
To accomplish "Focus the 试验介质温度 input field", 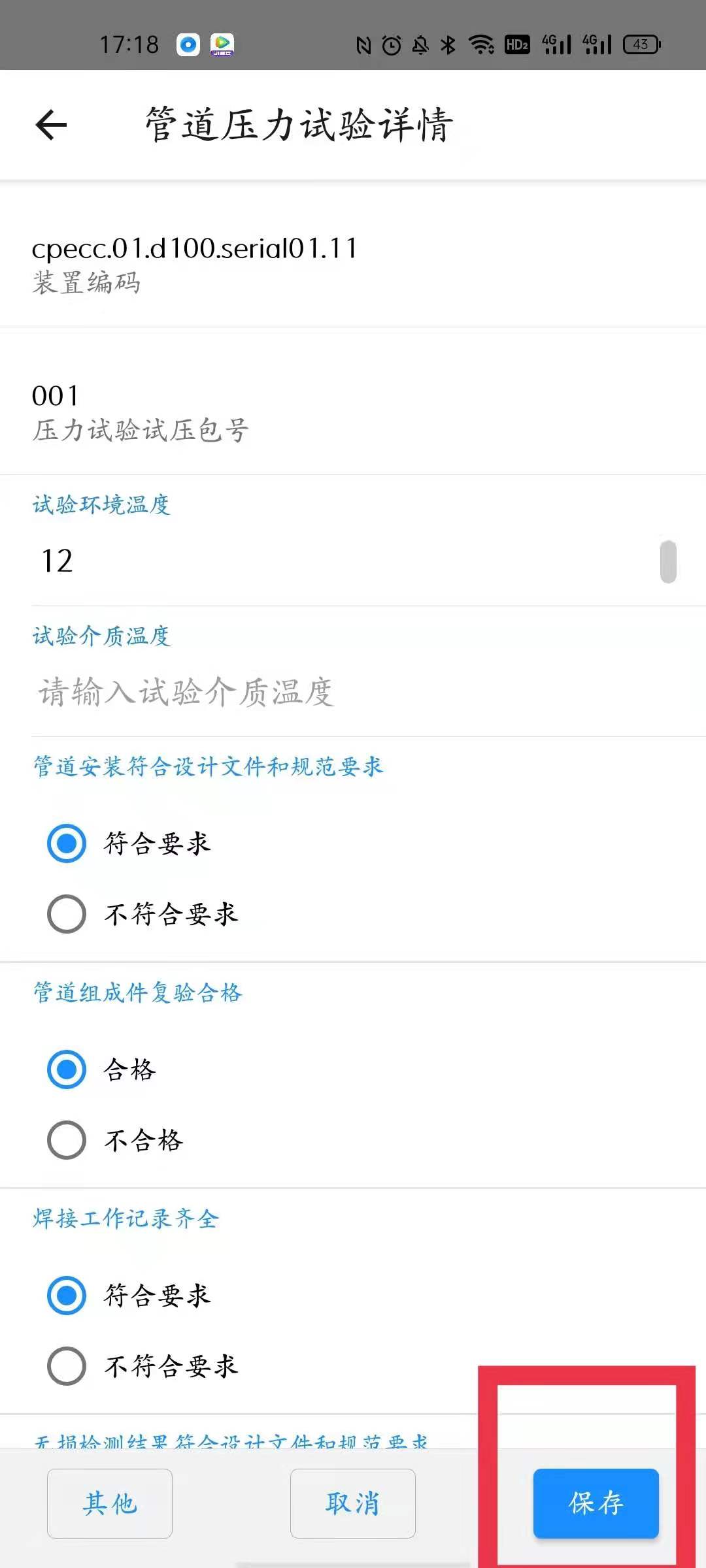I will click(353, 693).
